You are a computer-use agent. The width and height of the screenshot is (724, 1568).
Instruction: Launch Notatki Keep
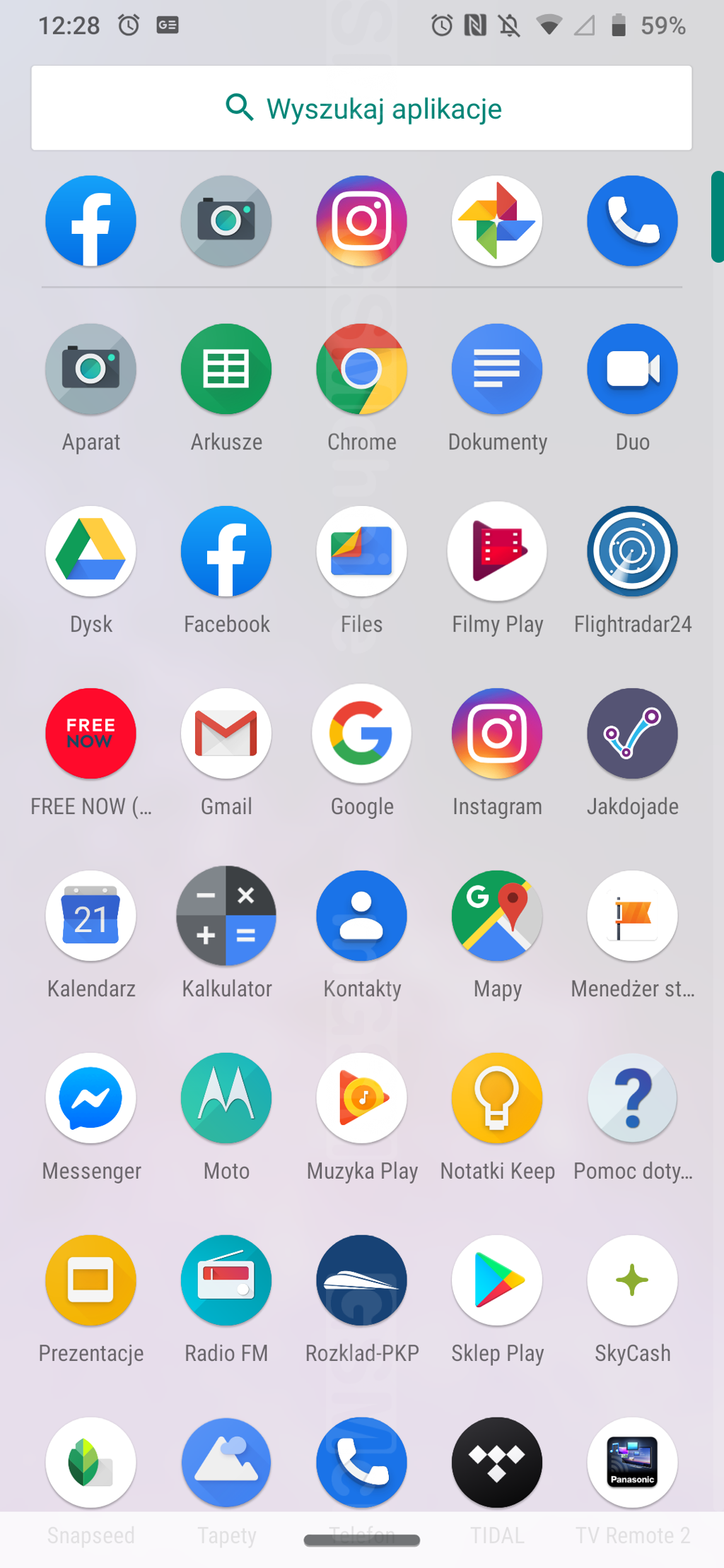coord(497,1098)
